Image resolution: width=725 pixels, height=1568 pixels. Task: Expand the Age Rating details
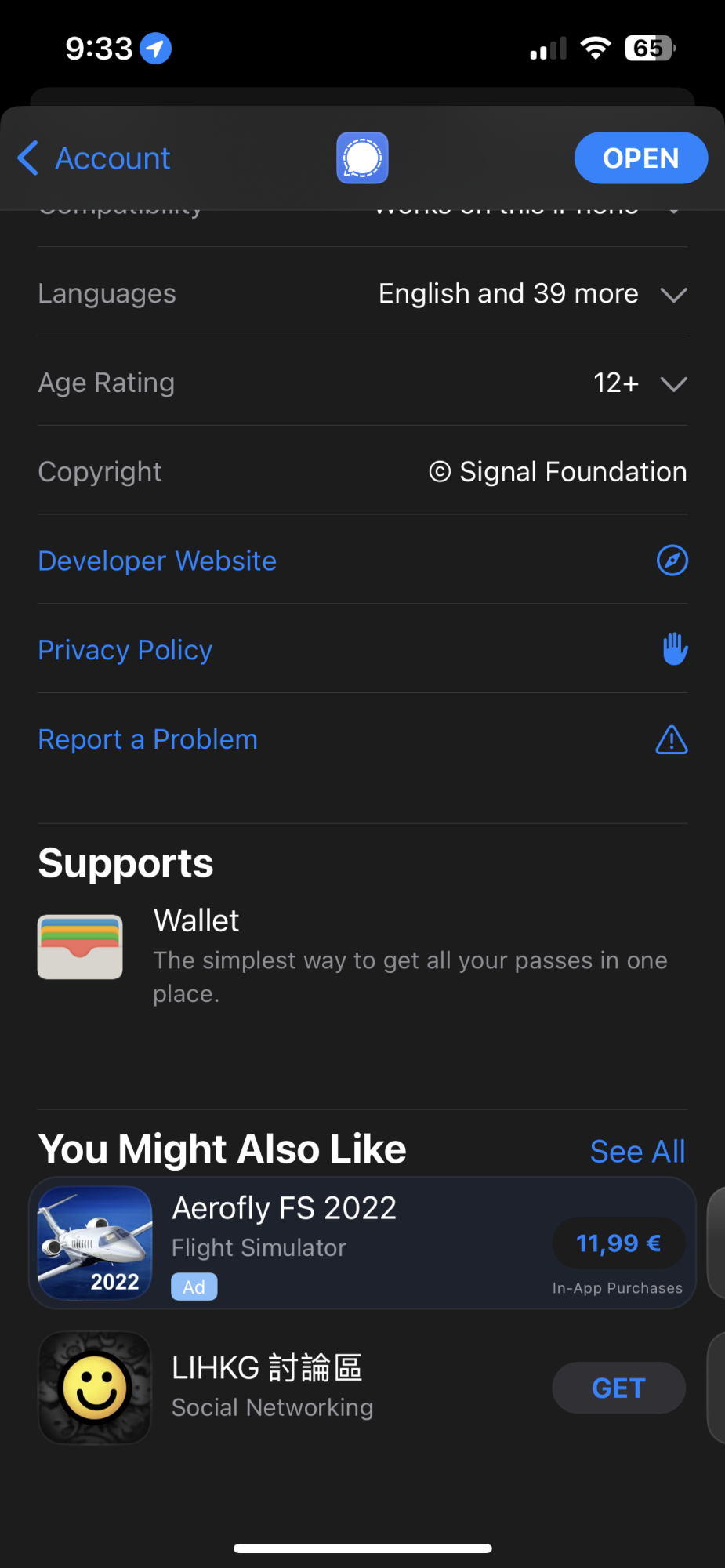(x=672, y=383)
